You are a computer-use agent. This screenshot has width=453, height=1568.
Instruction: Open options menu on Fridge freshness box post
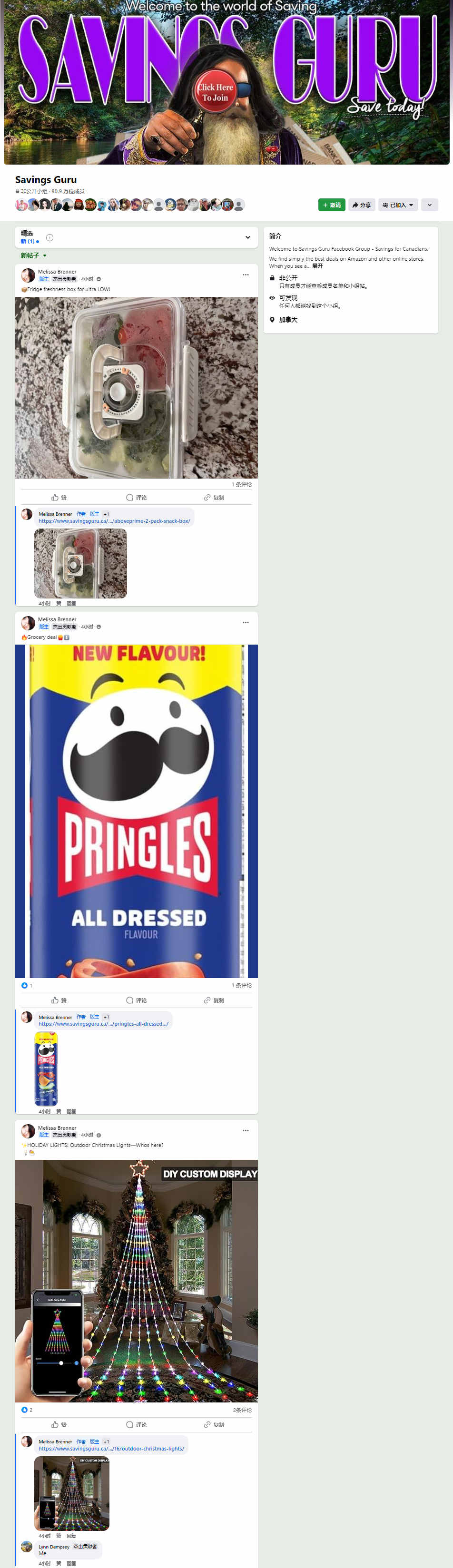(x=246, y=274)
